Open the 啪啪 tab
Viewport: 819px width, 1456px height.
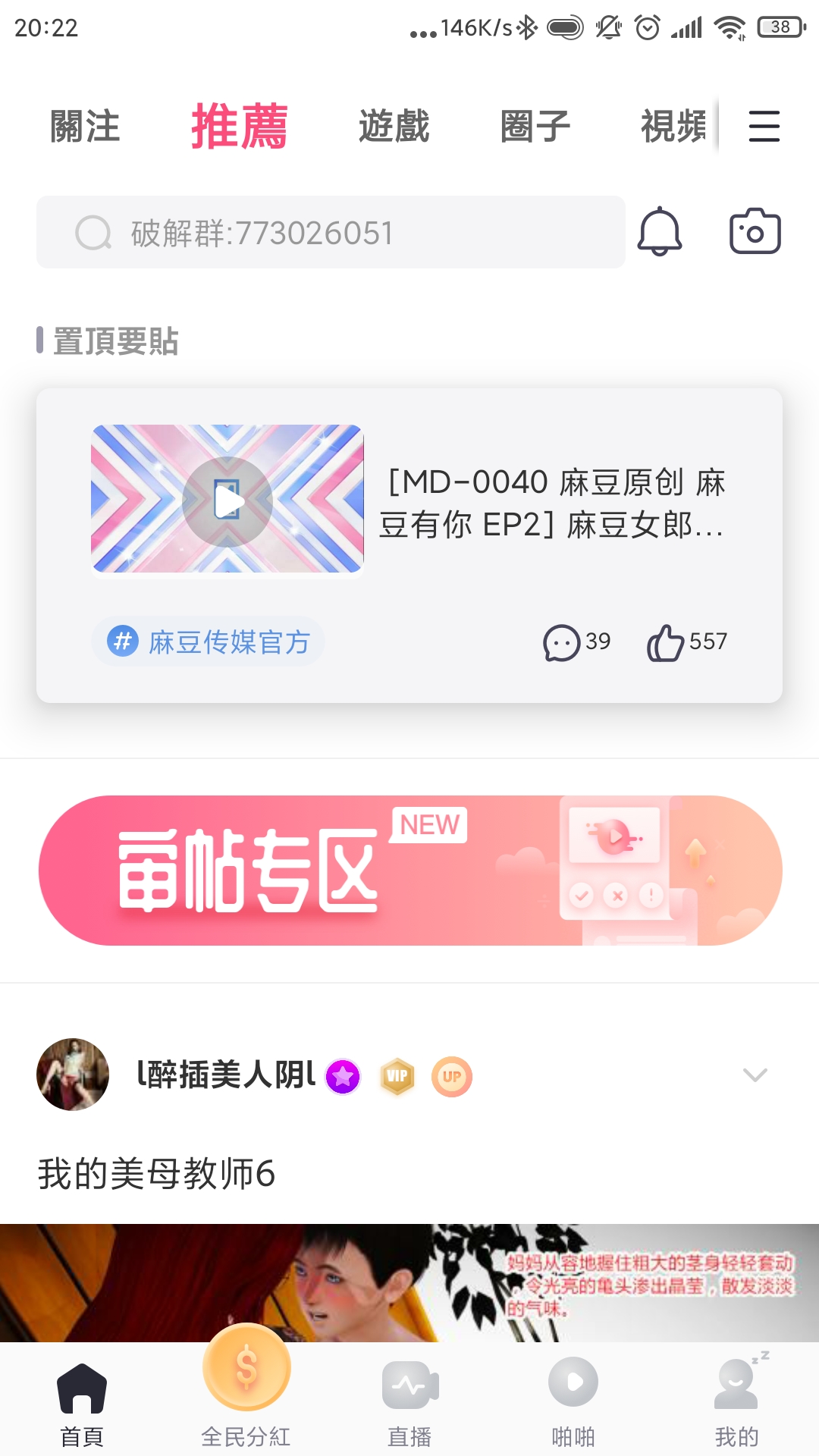pos(573,1403)
